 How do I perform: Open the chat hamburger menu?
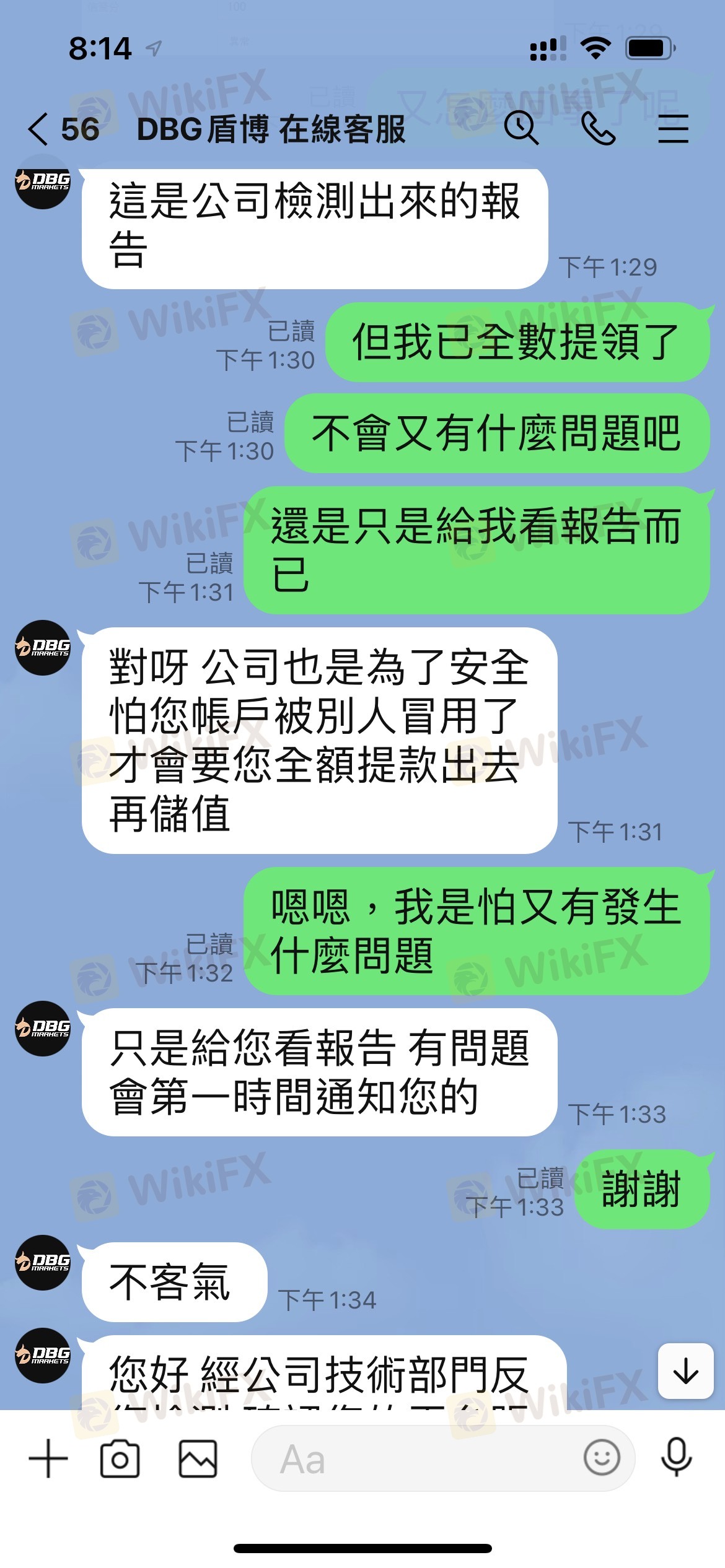[673, 129]
